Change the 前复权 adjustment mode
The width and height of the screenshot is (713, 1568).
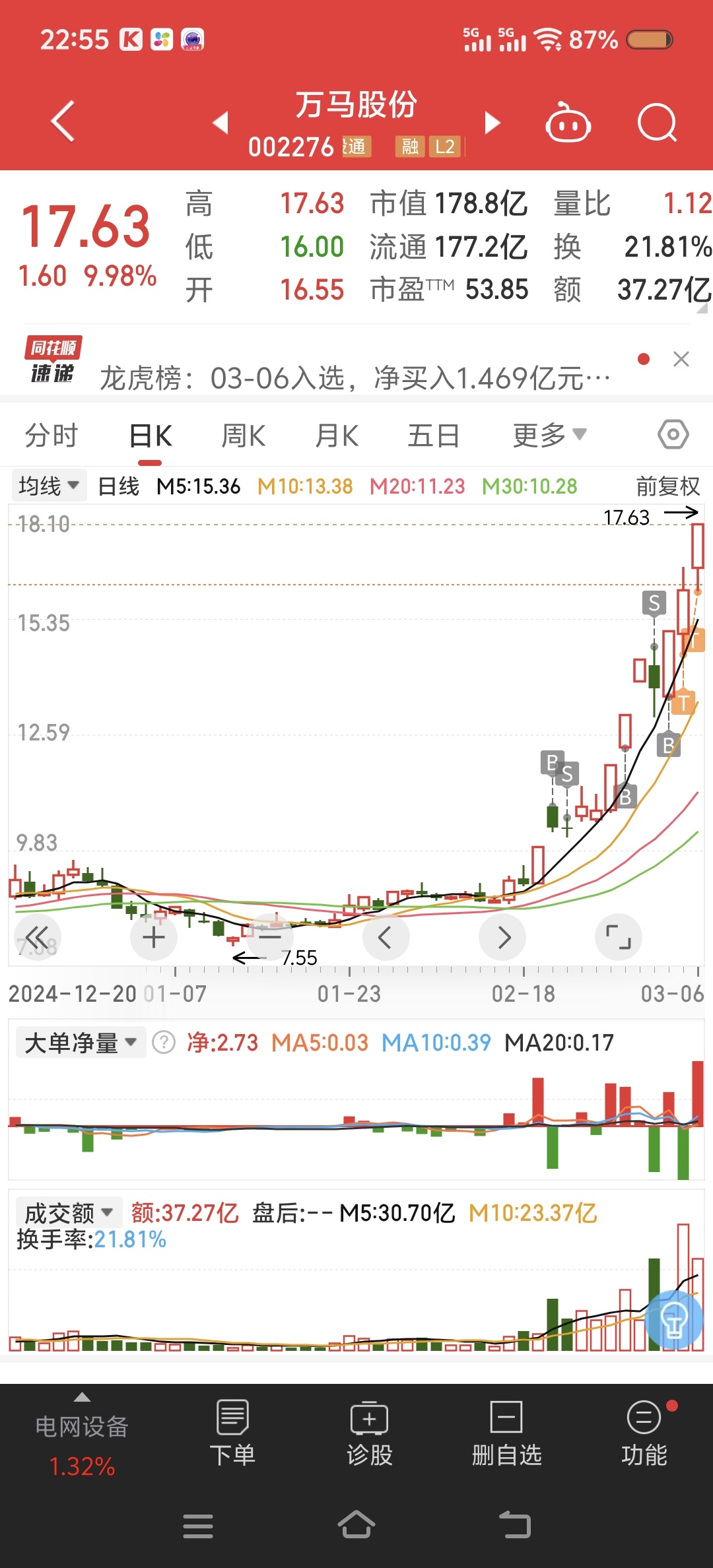(x=667, y=486)
